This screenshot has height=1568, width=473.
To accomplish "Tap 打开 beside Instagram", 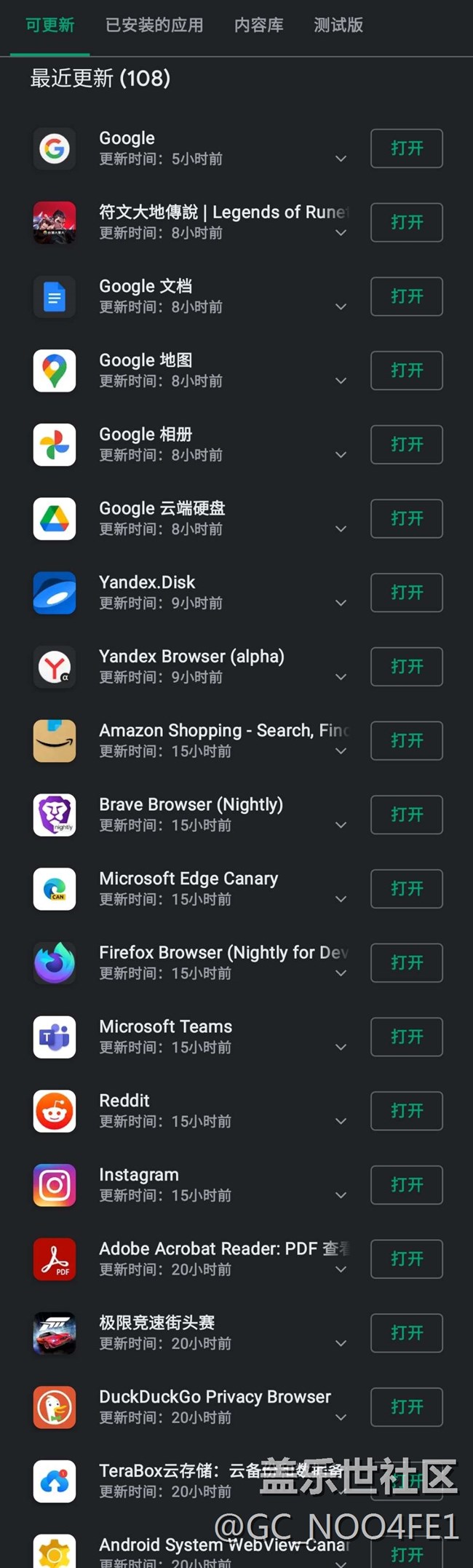I will 406,1185.
